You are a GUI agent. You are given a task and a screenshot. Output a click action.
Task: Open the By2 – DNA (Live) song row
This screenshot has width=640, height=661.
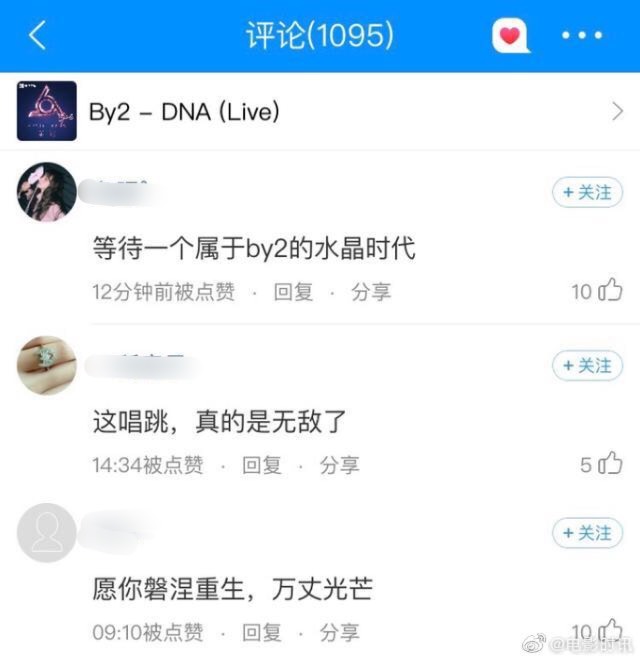coord(320,111)
